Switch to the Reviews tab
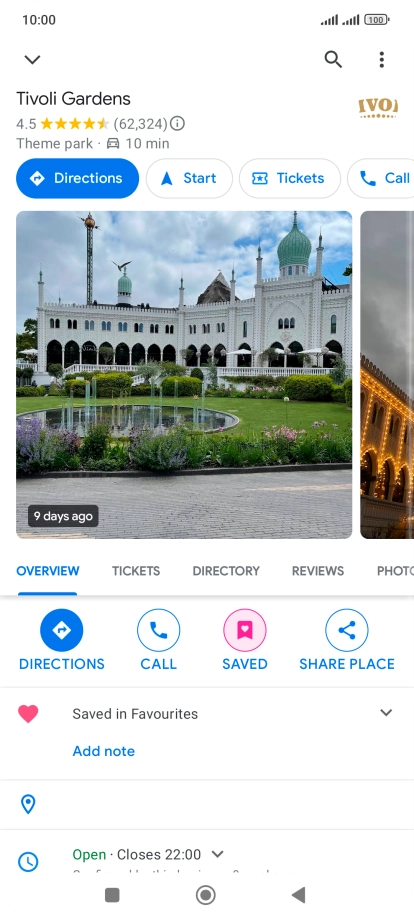 click(x=318, y=571)
